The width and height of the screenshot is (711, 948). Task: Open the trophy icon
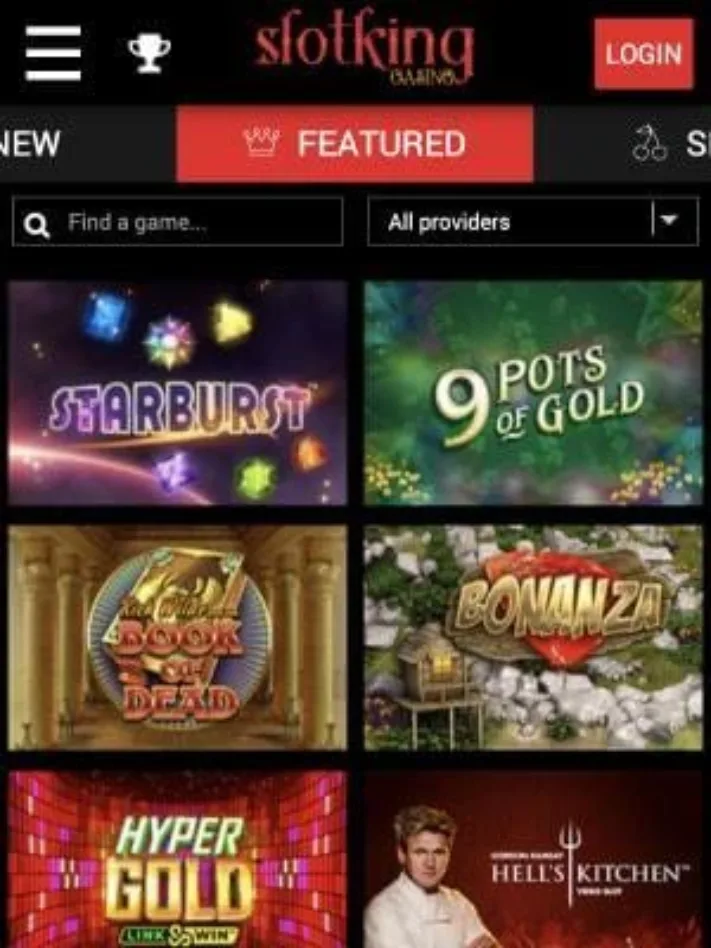(x=149, y=52)
